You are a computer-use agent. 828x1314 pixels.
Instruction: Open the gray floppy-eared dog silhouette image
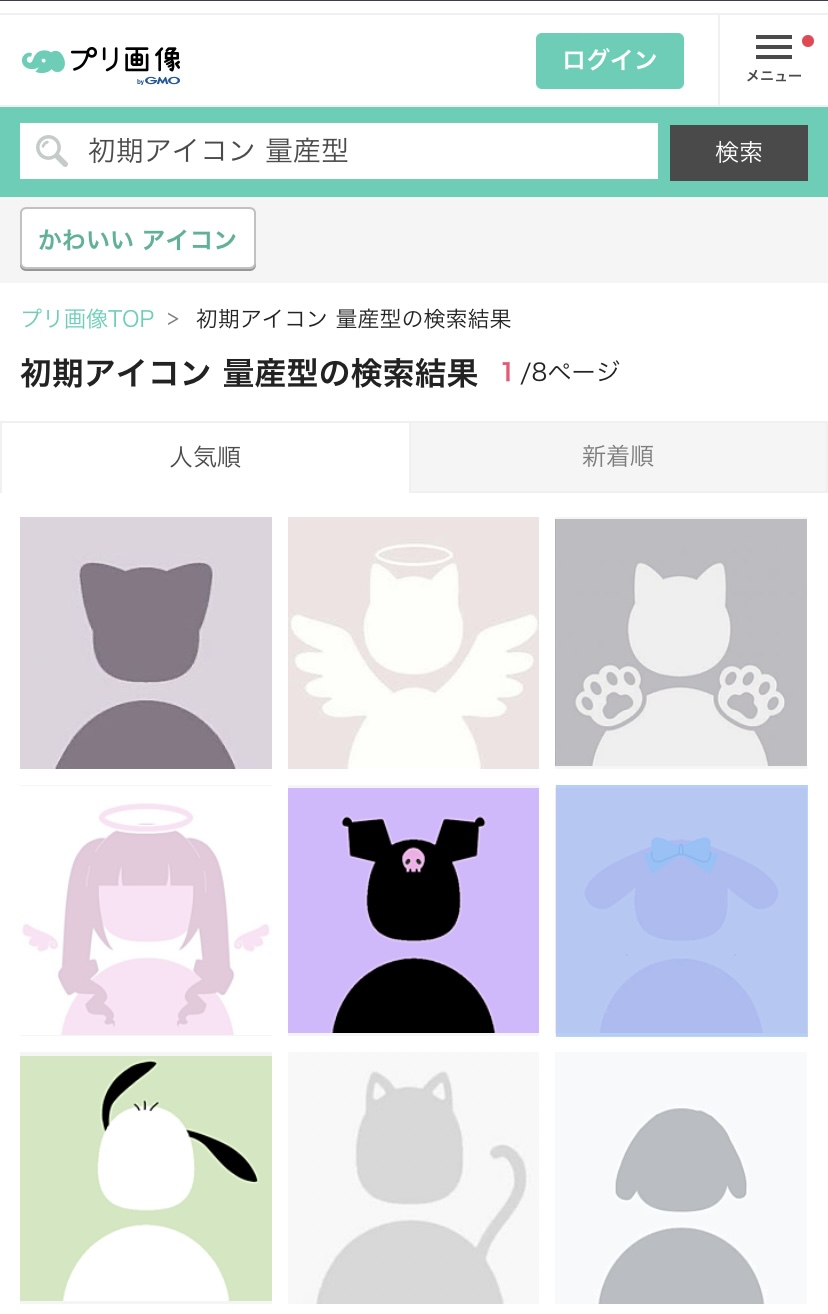click(x=681, y=1178)
